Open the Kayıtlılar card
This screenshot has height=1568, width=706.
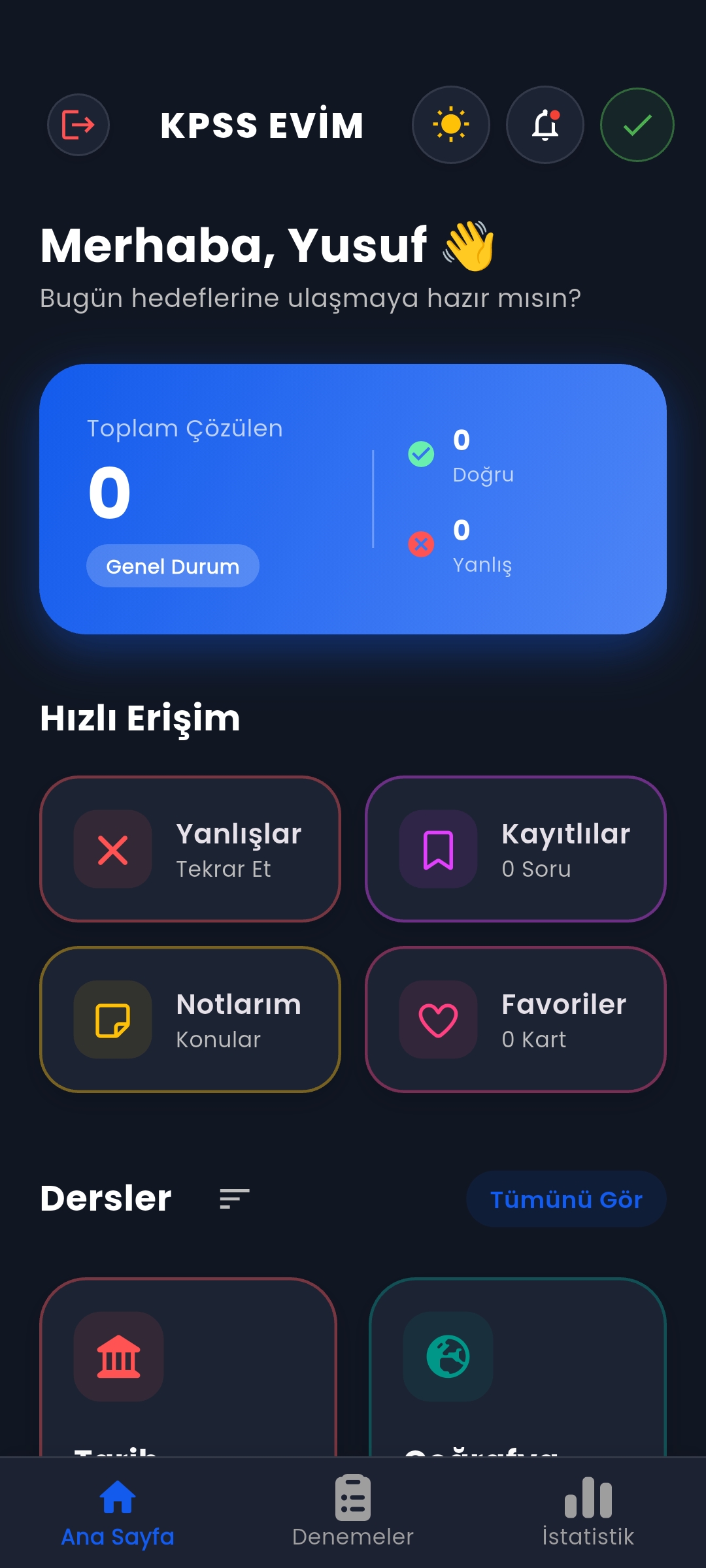[516, 849]
